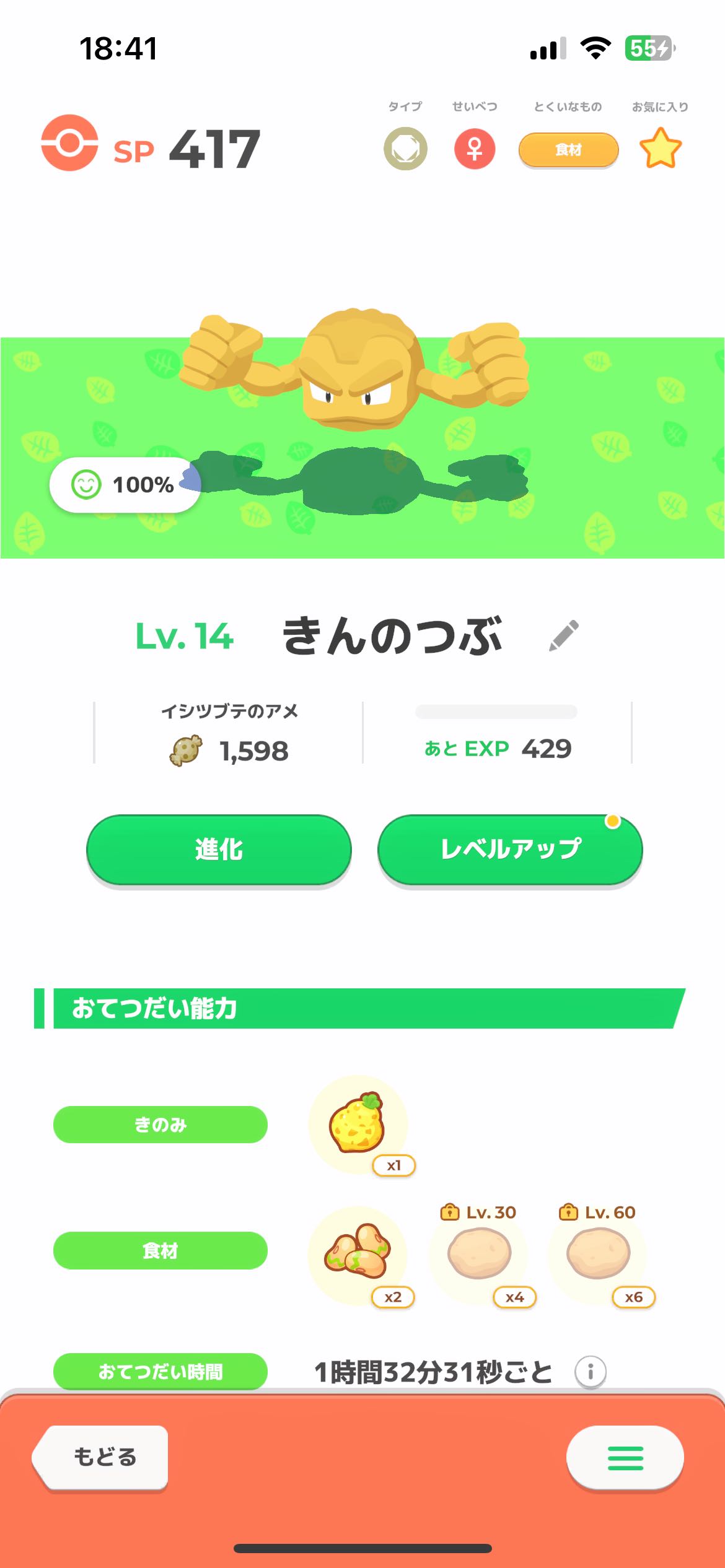The height and width of the screenshot is (1568, 725).
Task: Edit the nickname きんのつぶ with pencil icon
Action: [x=563, y=636]
